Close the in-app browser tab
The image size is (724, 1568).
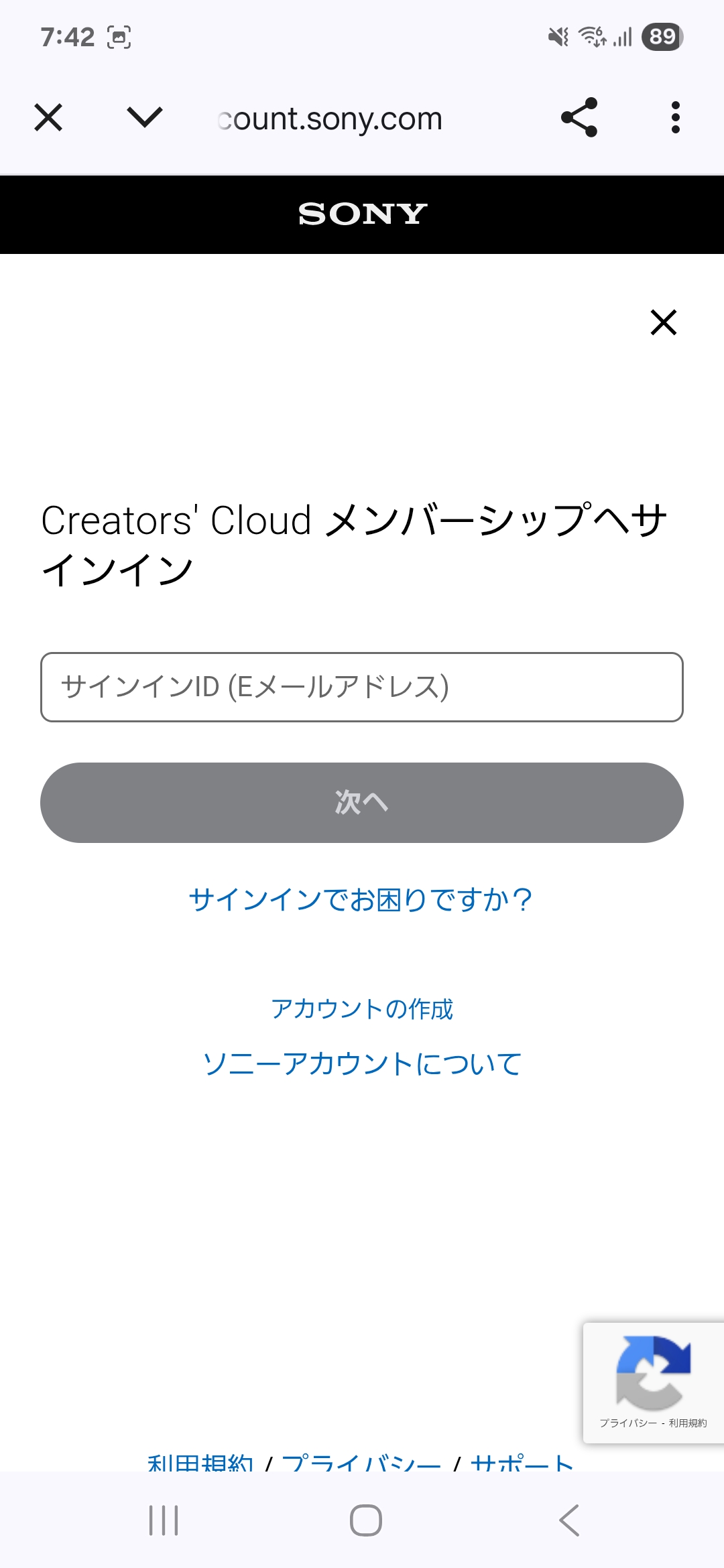point(48,118)
